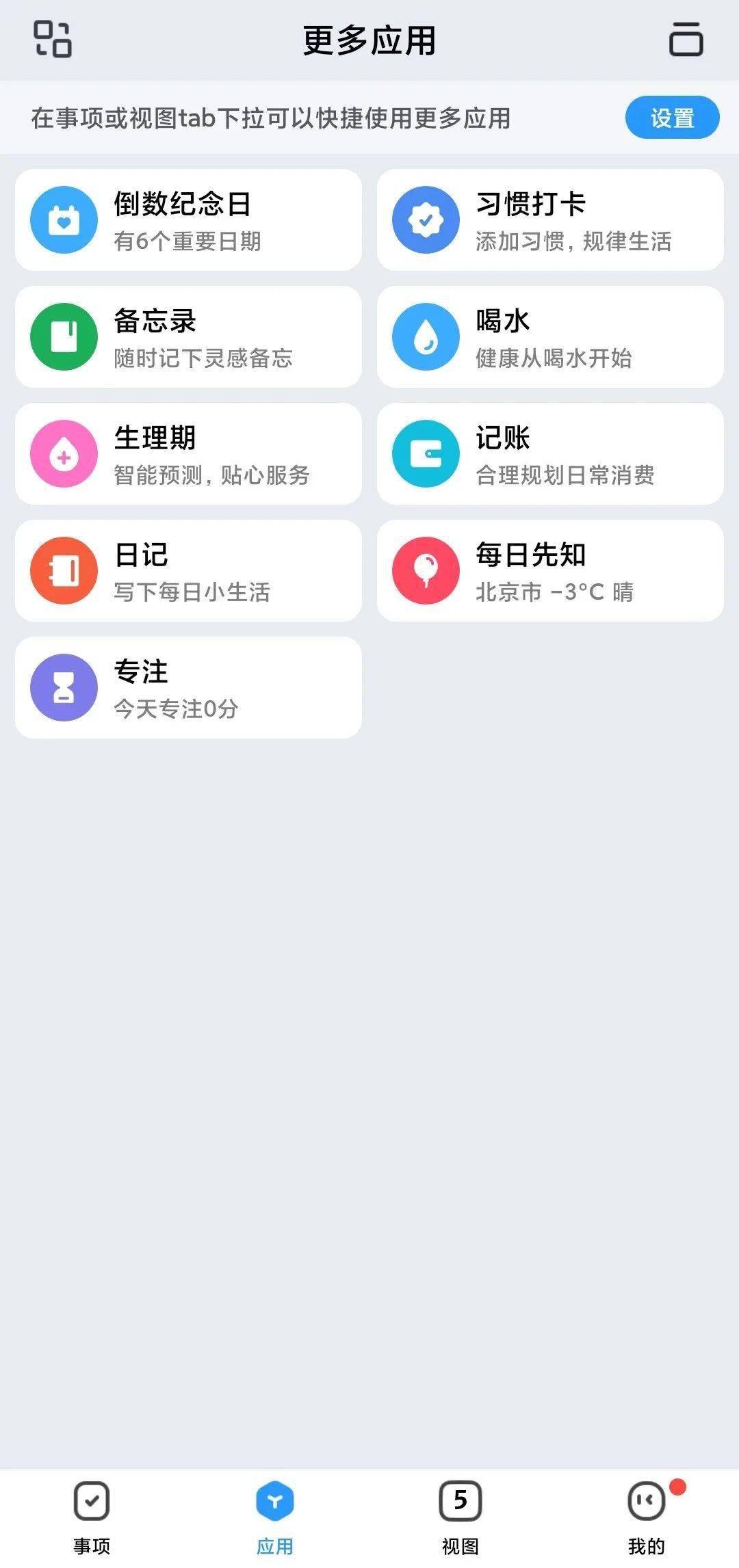Open 生理期 app card

coord(188,454)
